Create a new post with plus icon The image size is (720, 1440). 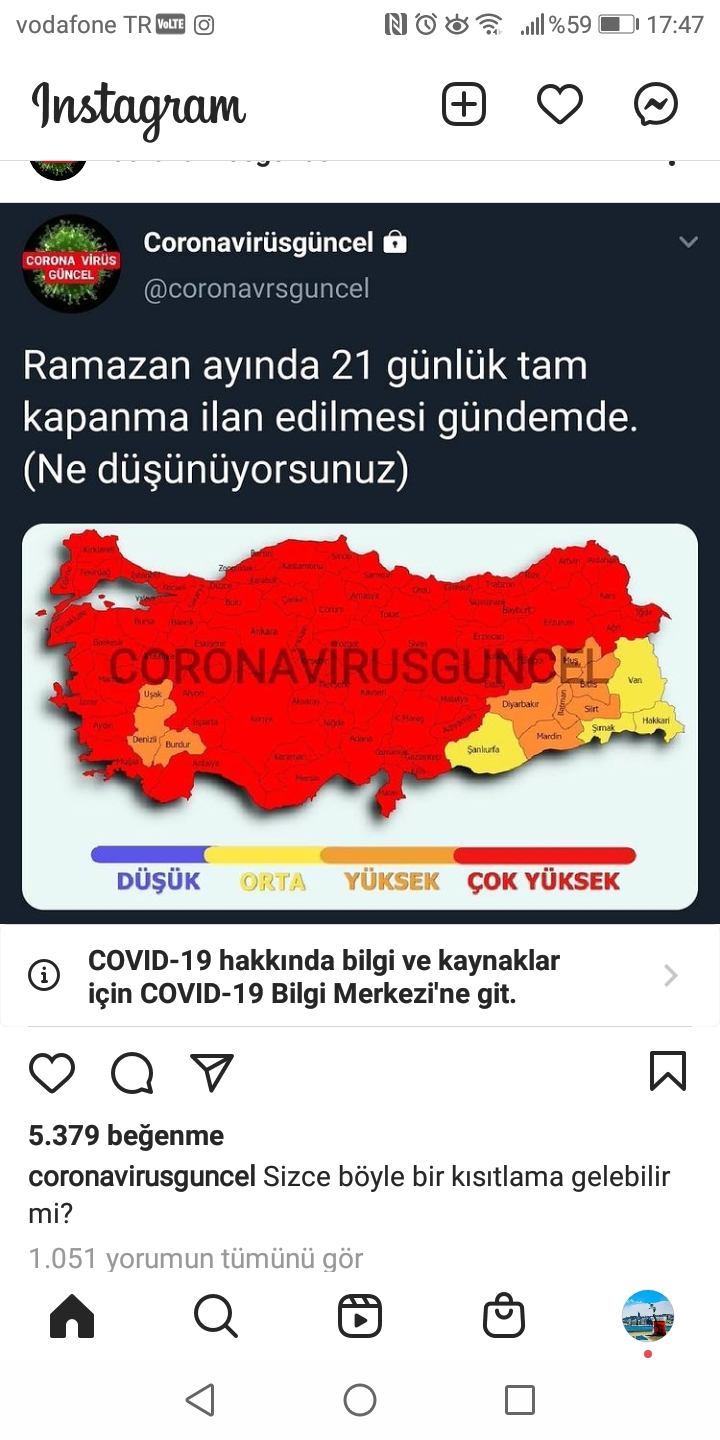(x=464, y=105)
